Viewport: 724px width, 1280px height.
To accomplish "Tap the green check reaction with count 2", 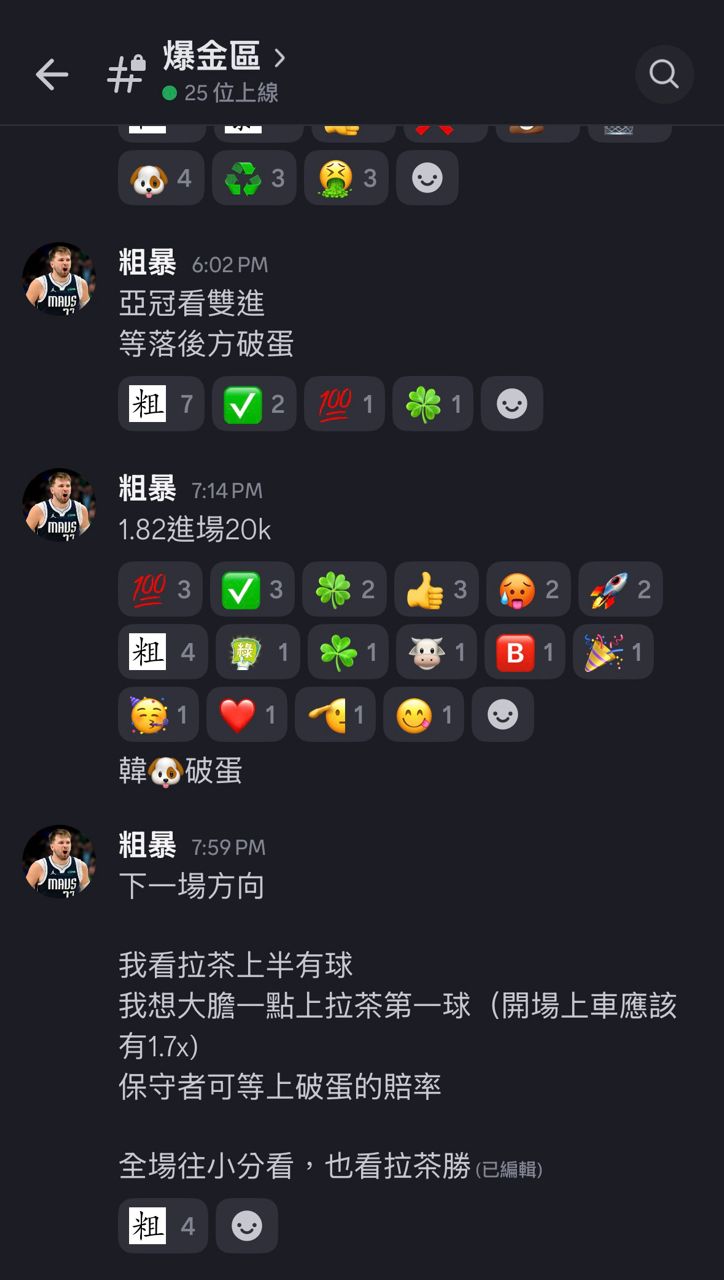I will (254, 404).
